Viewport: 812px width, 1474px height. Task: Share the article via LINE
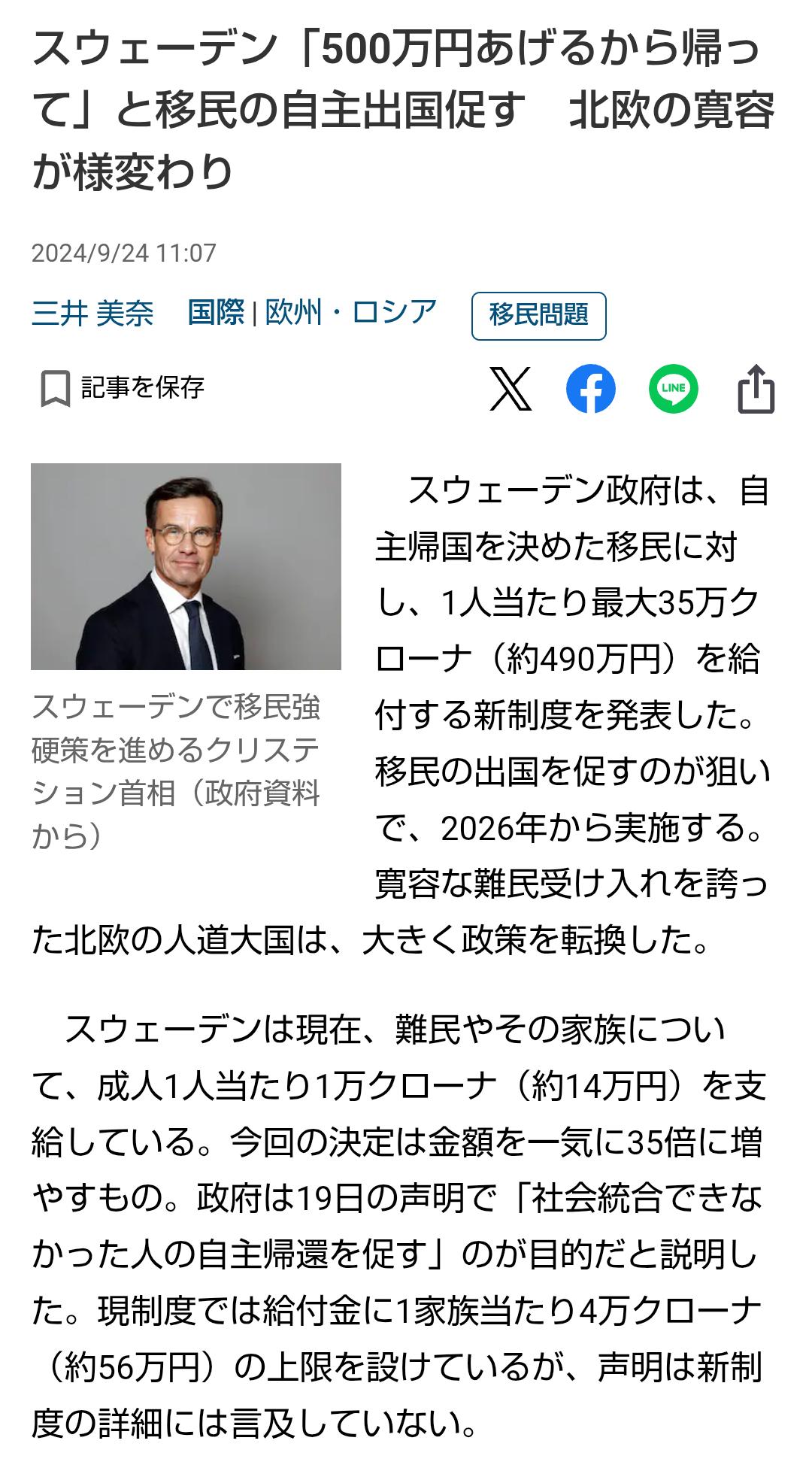tap(673, 389)
